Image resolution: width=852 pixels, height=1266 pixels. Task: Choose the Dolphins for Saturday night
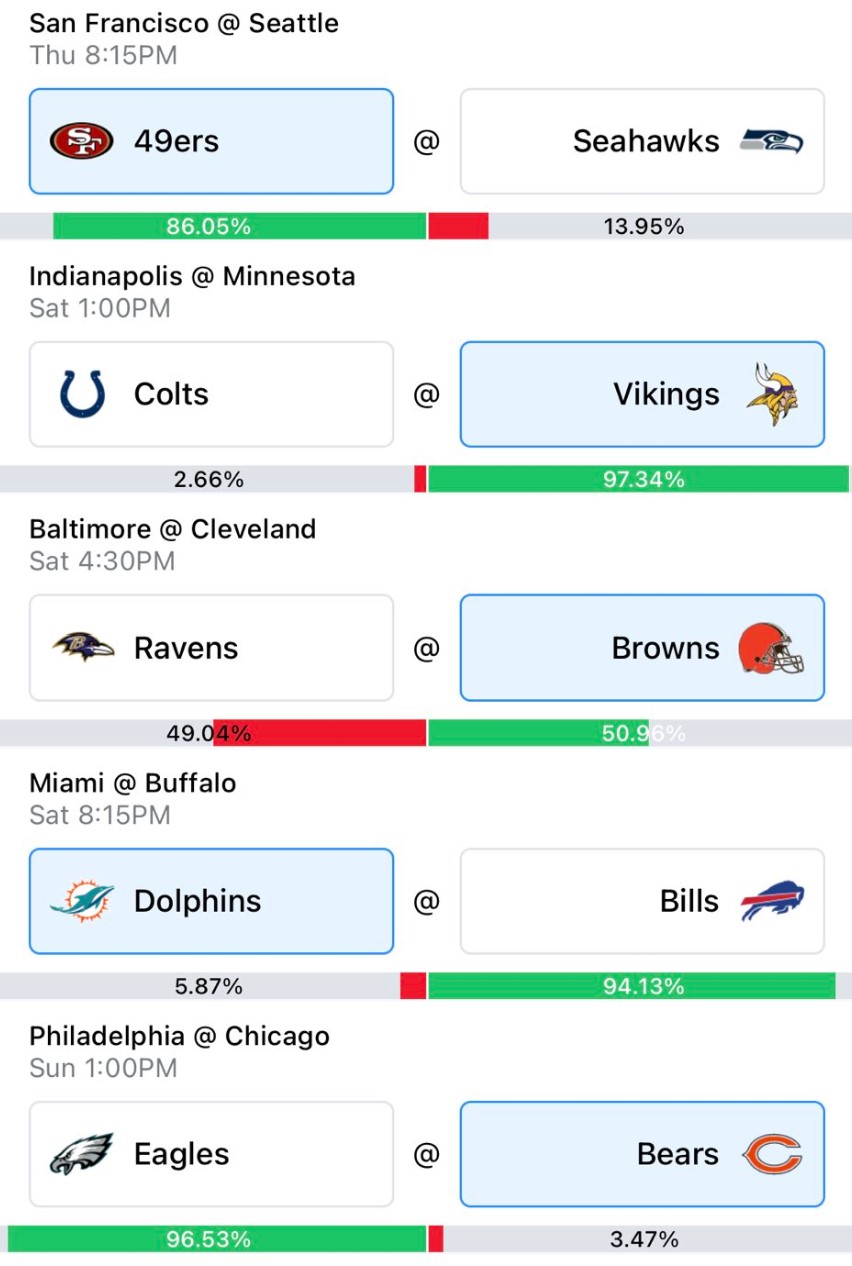tap(211, 901)
